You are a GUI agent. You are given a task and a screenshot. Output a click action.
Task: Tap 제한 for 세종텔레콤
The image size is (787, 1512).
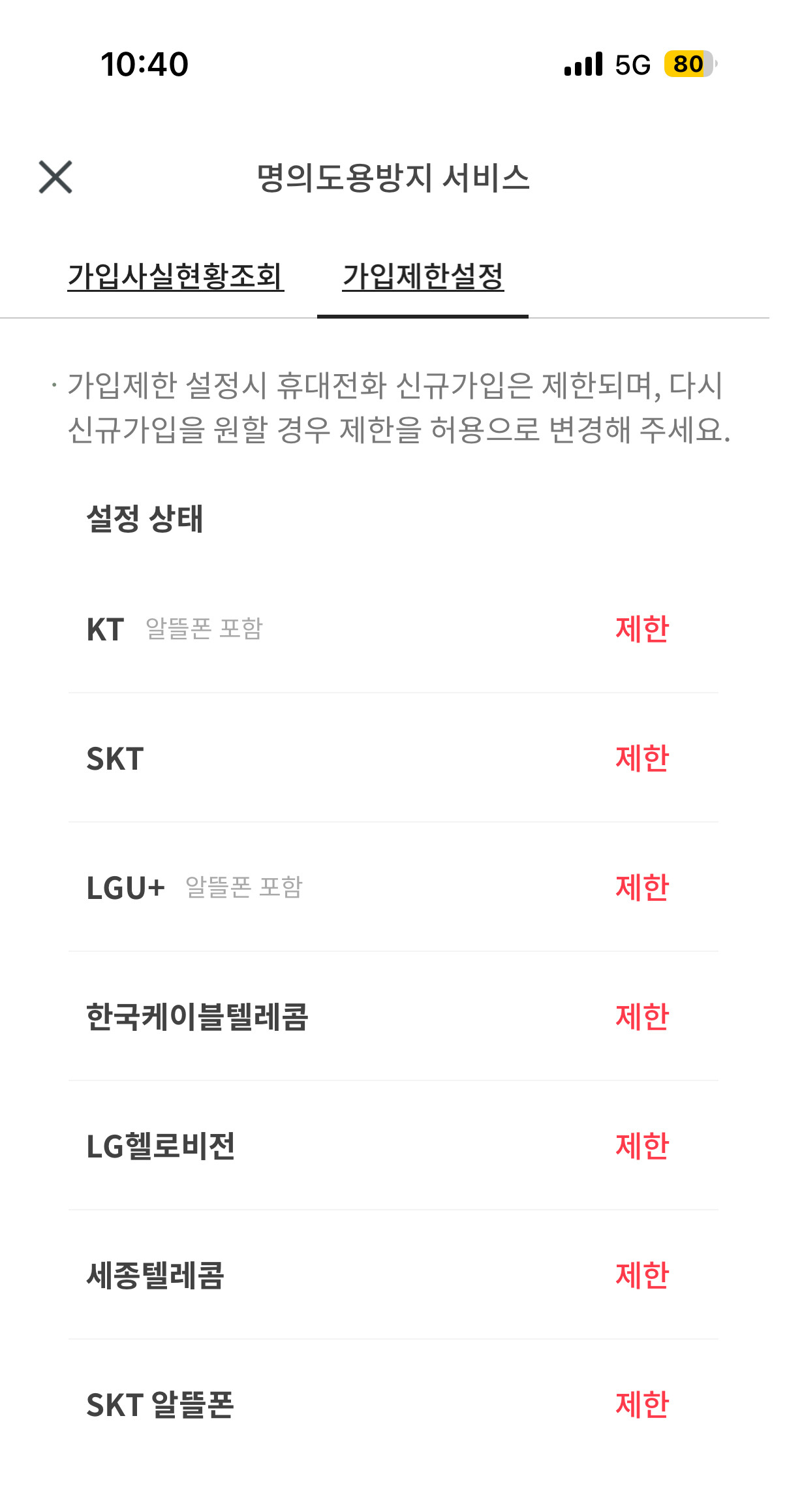click(x=642, y=1275)
